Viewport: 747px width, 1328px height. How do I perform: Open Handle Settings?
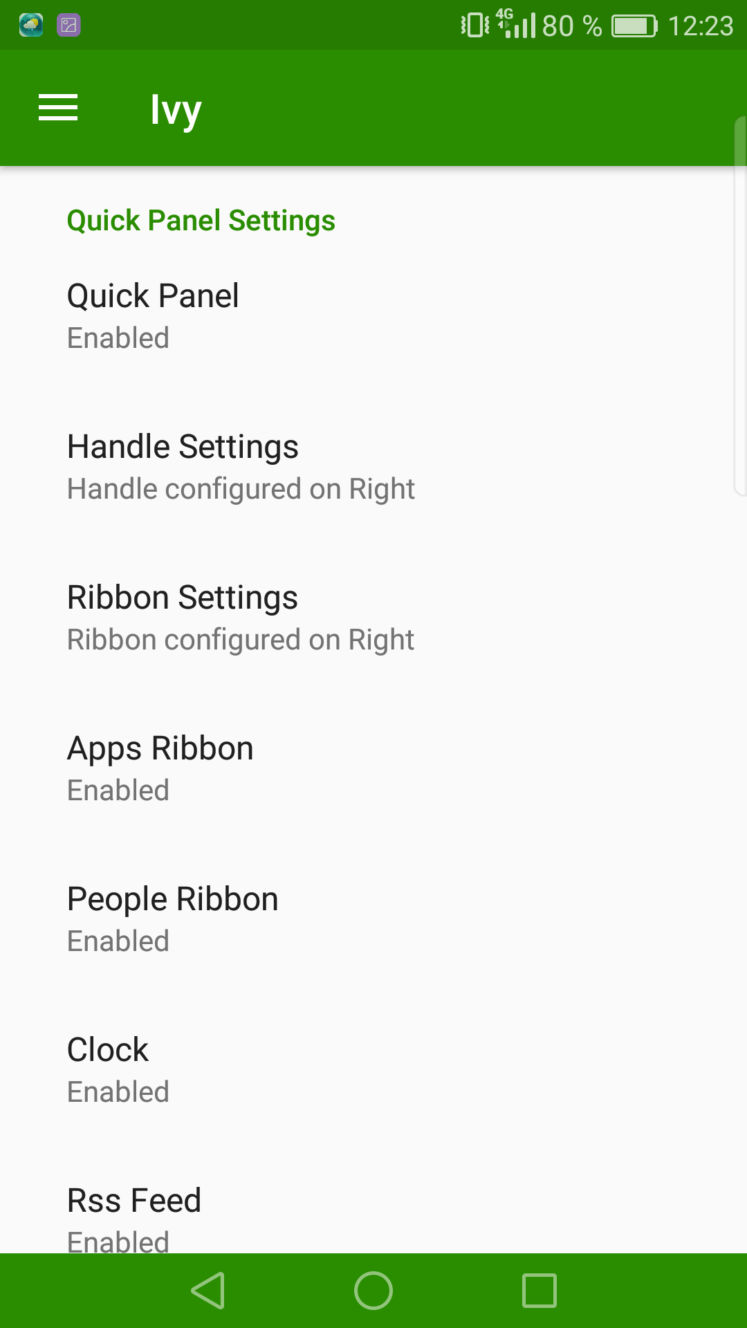click(x=373, y=467)
